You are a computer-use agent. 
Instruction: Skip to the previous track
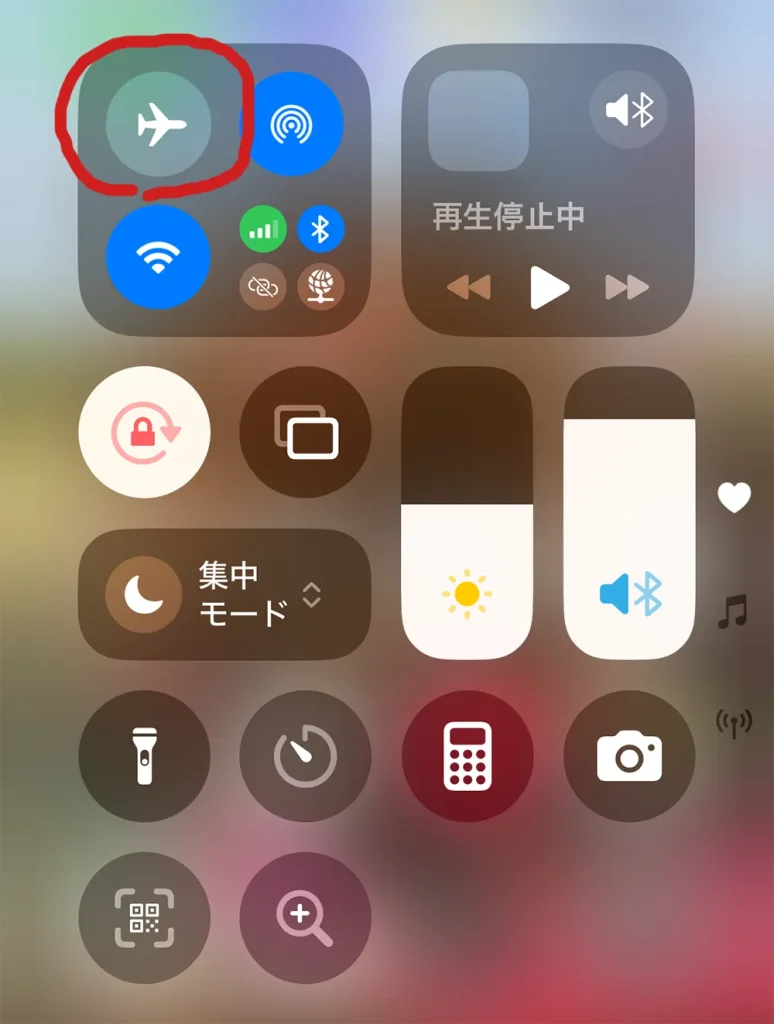point(469,288)
